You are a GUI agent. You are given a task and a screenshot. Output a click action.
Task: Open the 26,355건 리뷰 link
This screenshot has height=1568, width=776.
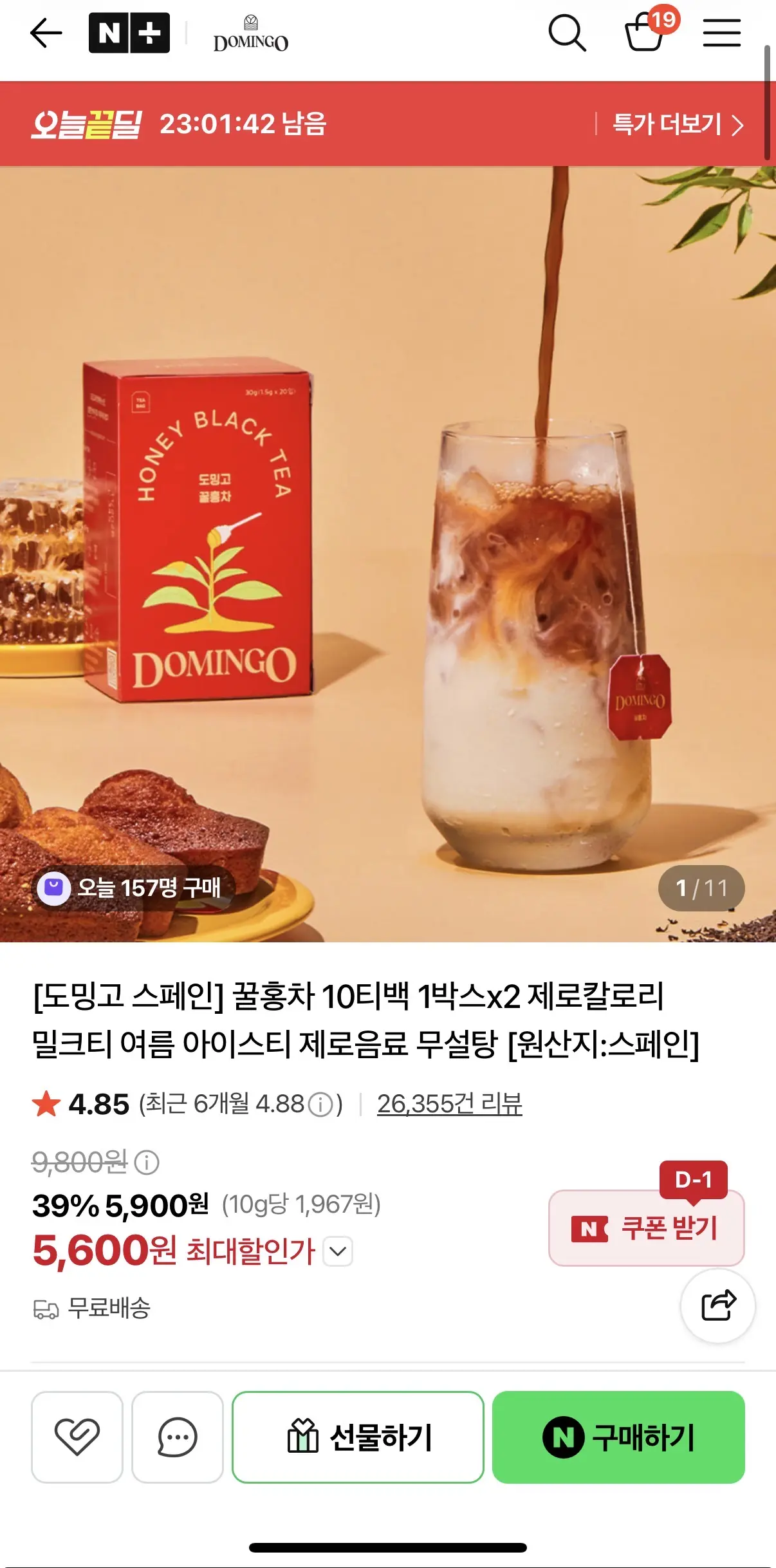[x=449, y=1104]
